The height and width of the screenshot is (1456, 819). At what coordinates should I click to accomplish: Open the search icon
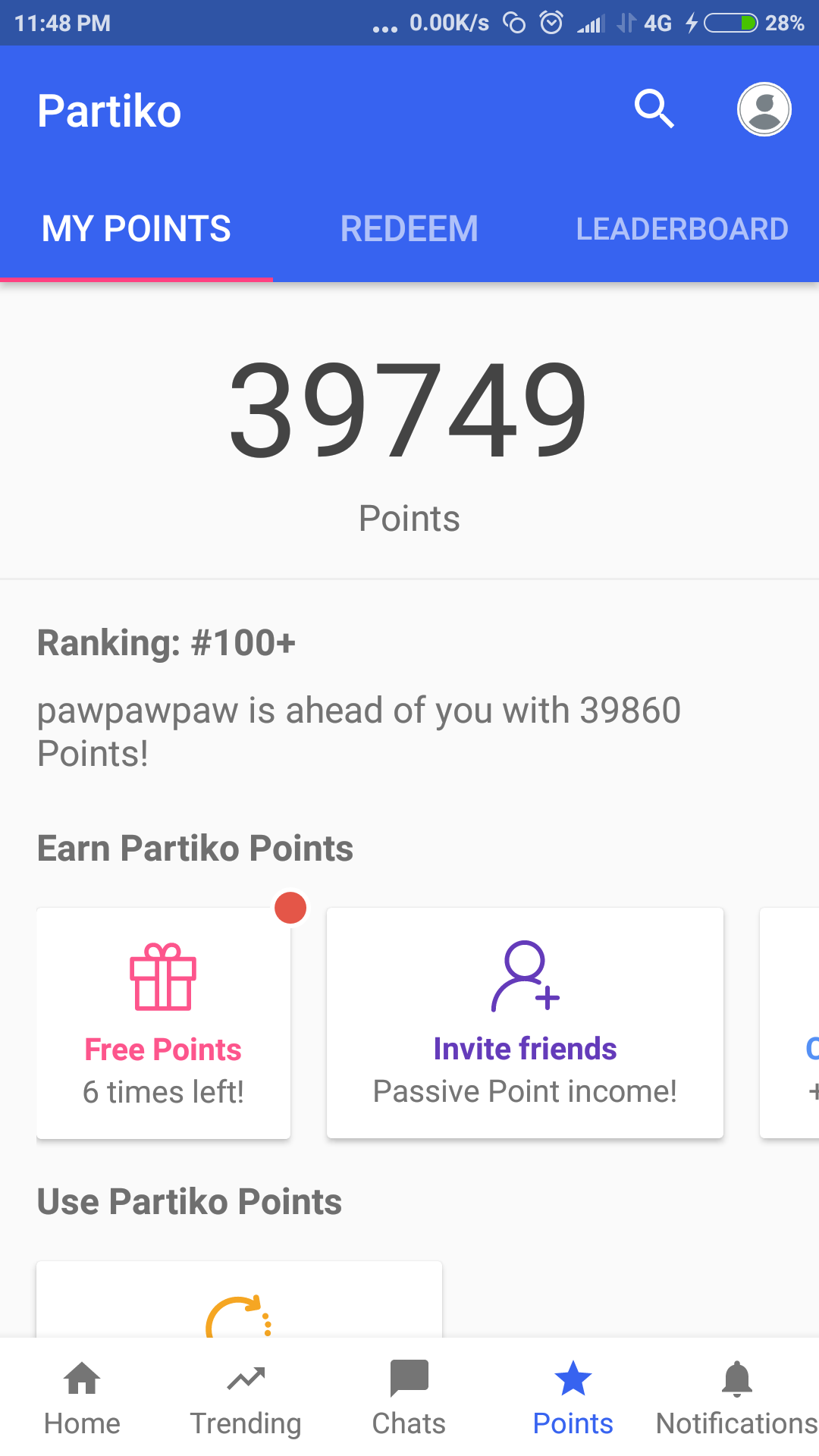pyautogui.click(x=654, y=109)
